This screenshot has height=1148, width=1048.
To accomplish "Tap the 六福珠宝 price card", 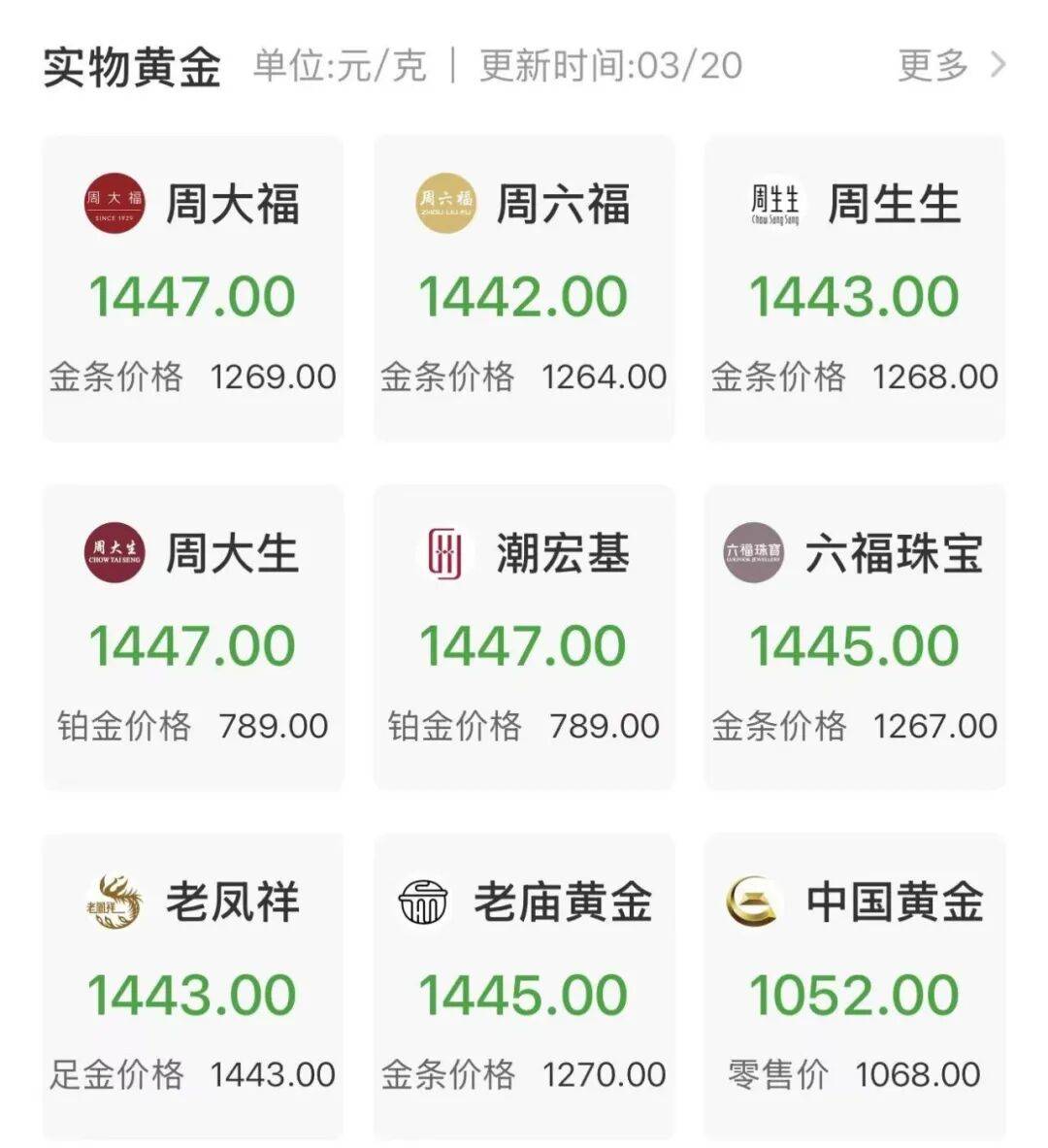I will pyautogui.click(x=854, y=638).
